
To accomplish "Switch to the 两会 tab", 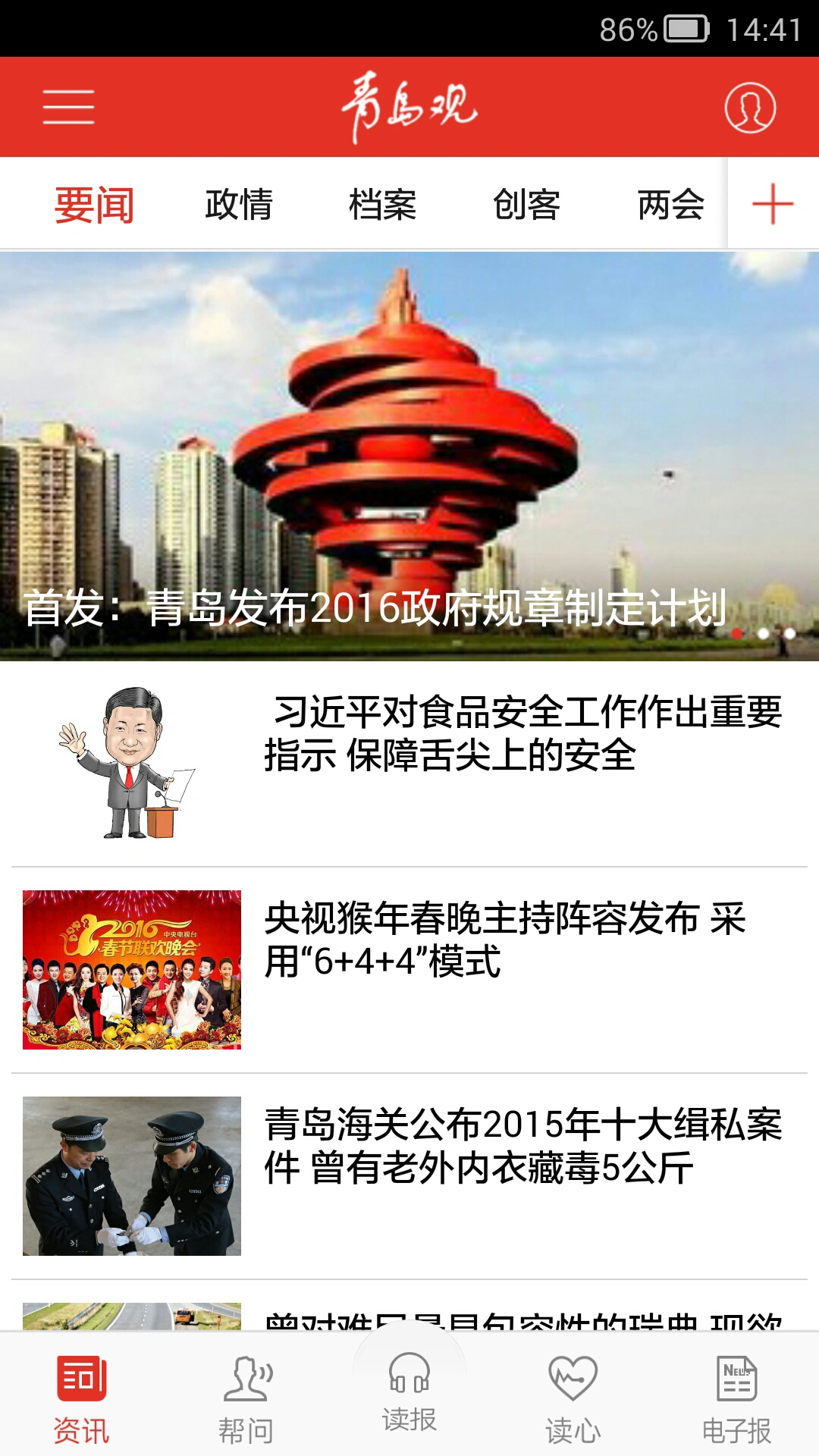I will 670,203.
